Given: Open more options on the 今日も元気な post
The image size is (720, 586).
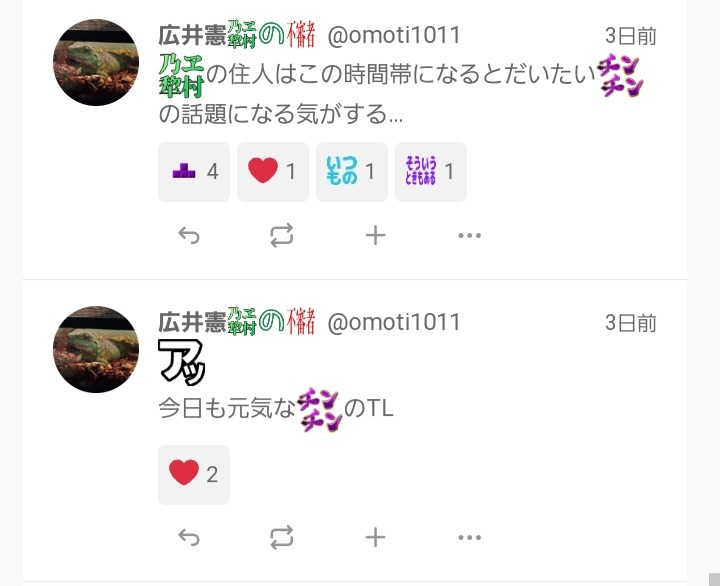Looking at the screenshot, I should 469,538.
